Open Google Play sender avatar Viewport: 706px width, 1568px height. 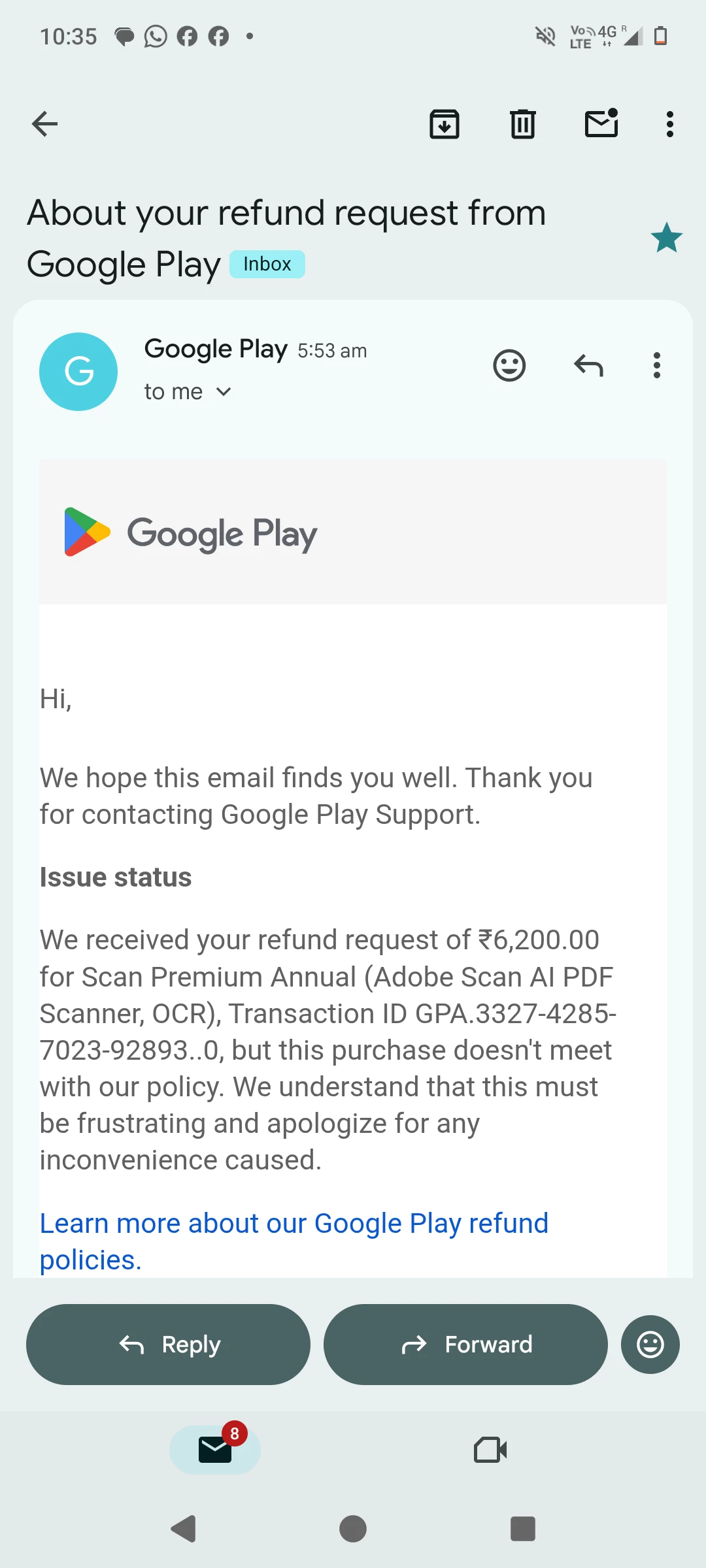(x=78, y=372)
